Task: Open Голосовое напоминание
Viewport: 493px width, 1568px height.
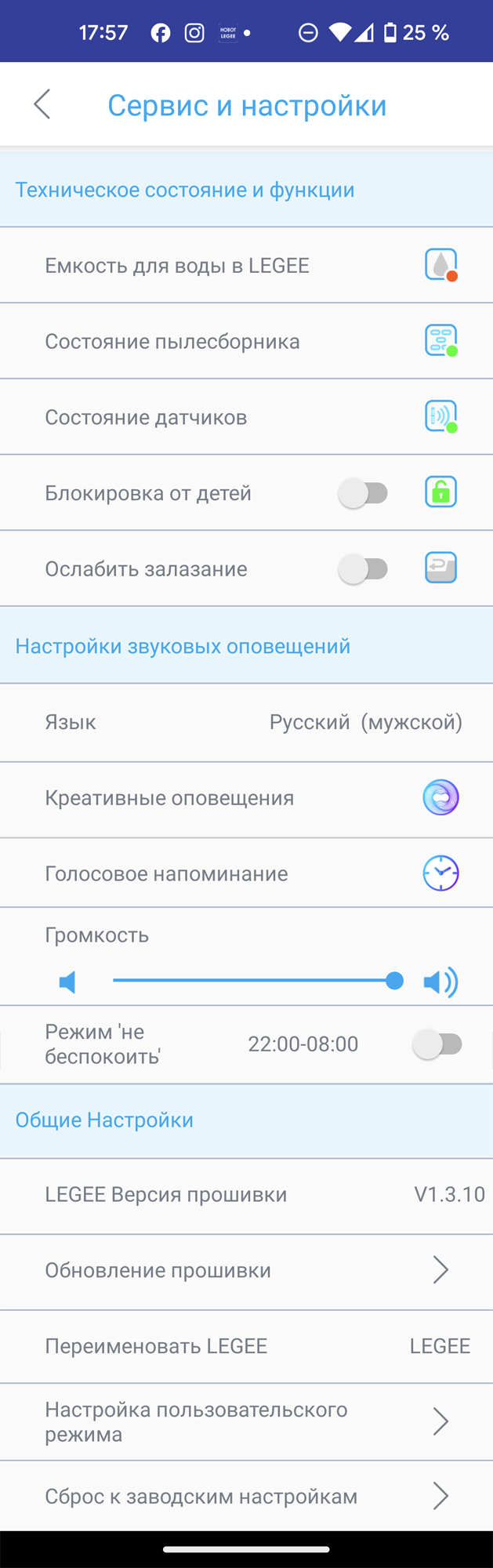Action: (246, 873)
